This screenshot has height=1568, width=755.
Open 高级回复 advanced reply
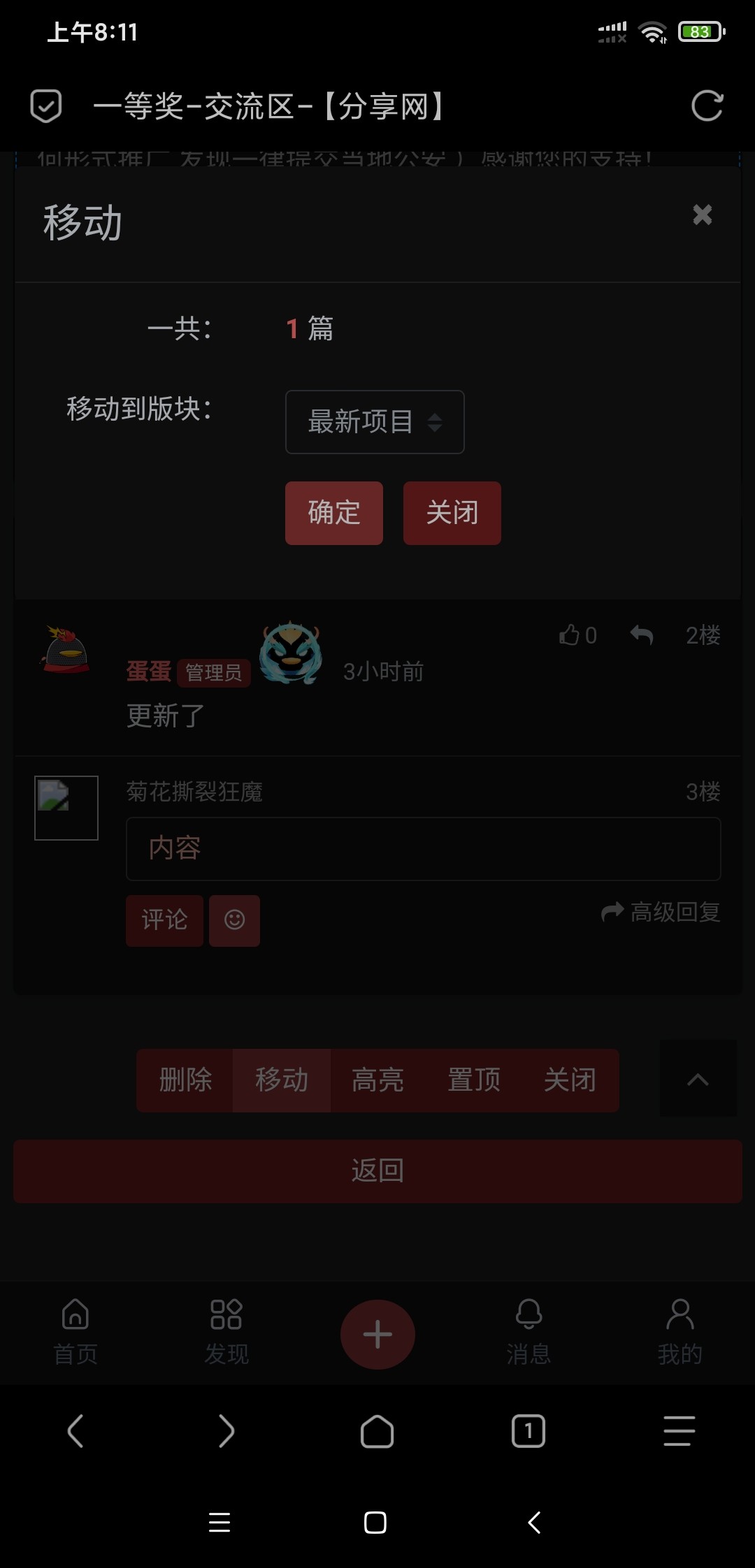(661, 912)
